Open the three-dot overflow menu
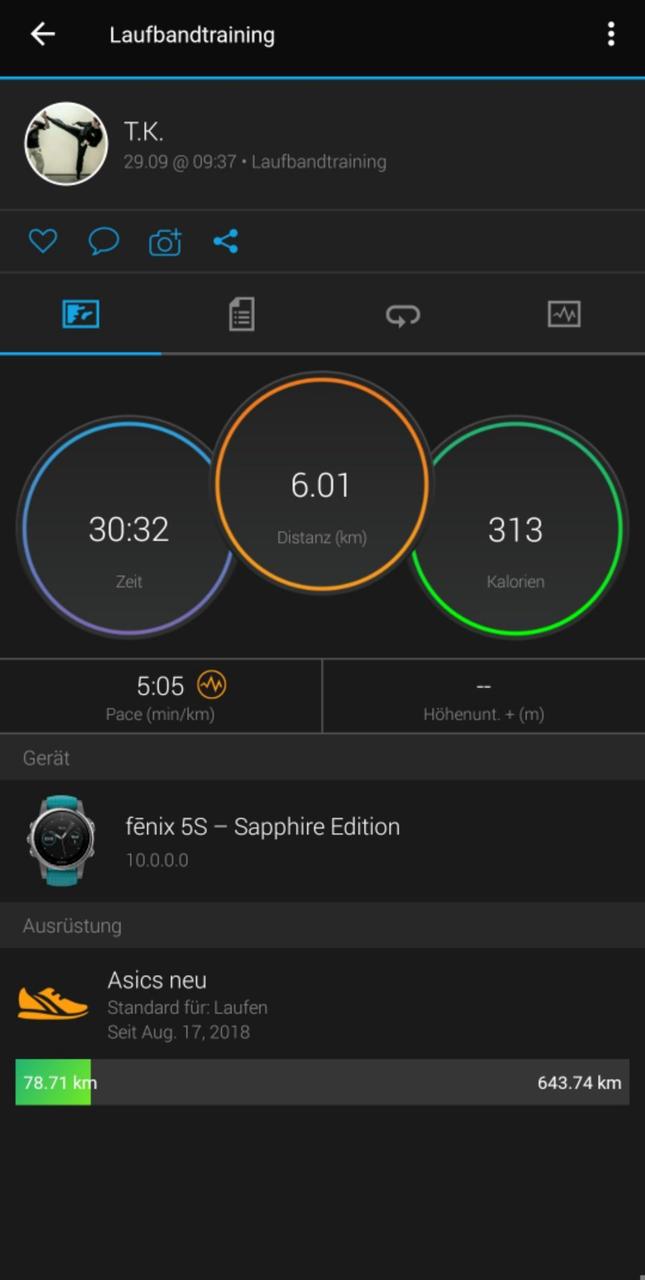Viewport: 645px width, 1280px height. tap(611, 34)
